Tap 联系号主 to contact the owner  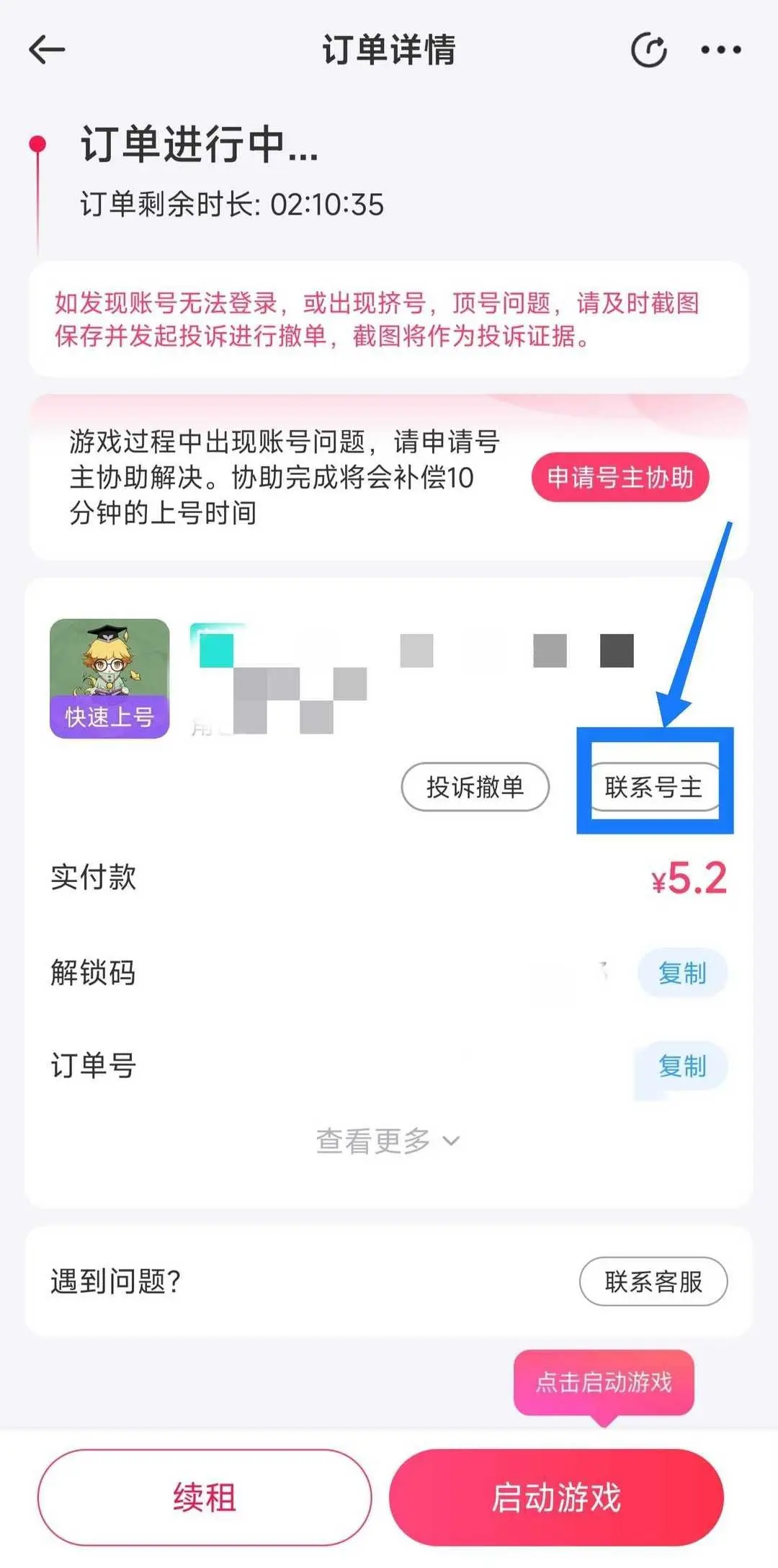pyautogui.click(x=653, y=787)
